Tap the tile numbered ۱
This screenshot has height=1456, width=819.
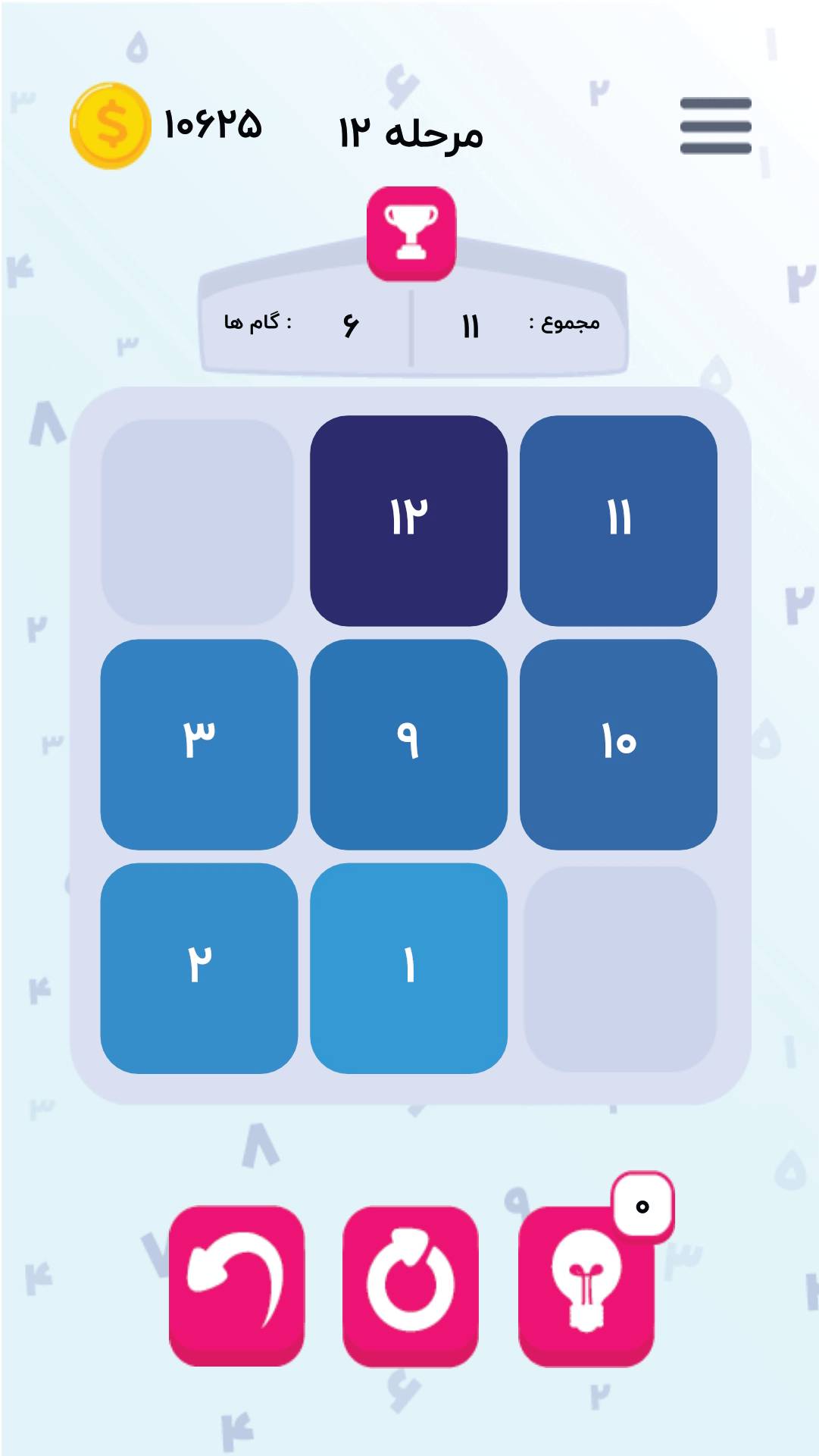[x=408, y=967]
